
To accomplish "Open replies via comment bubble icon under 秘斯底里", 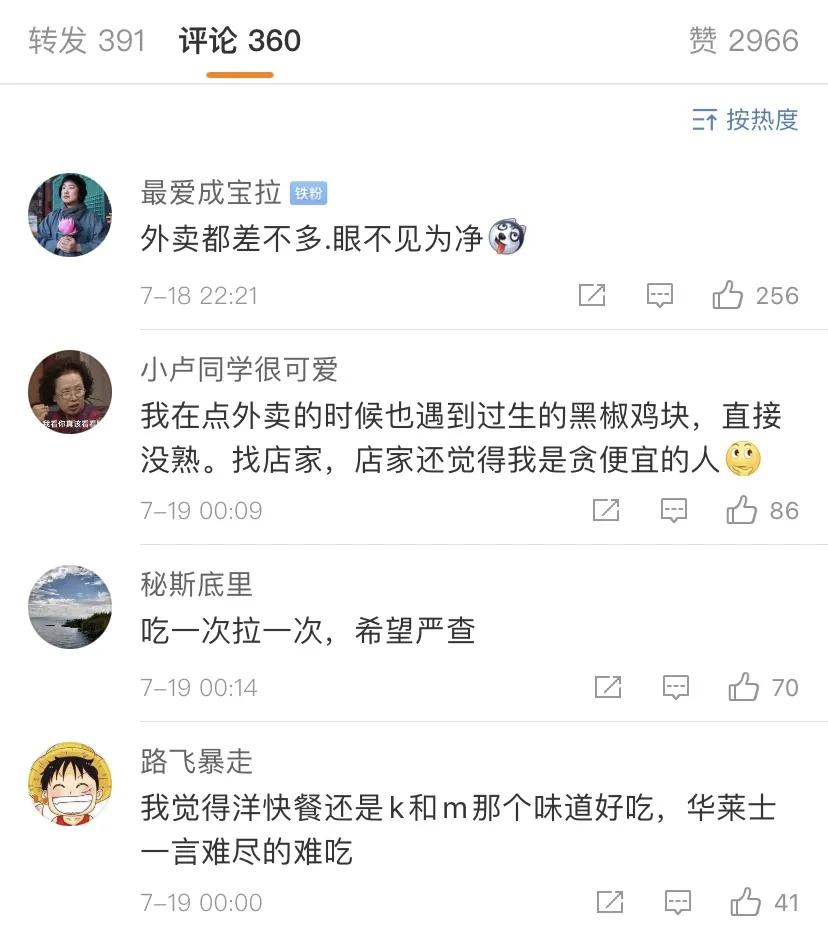I will (x=676, y=687).
